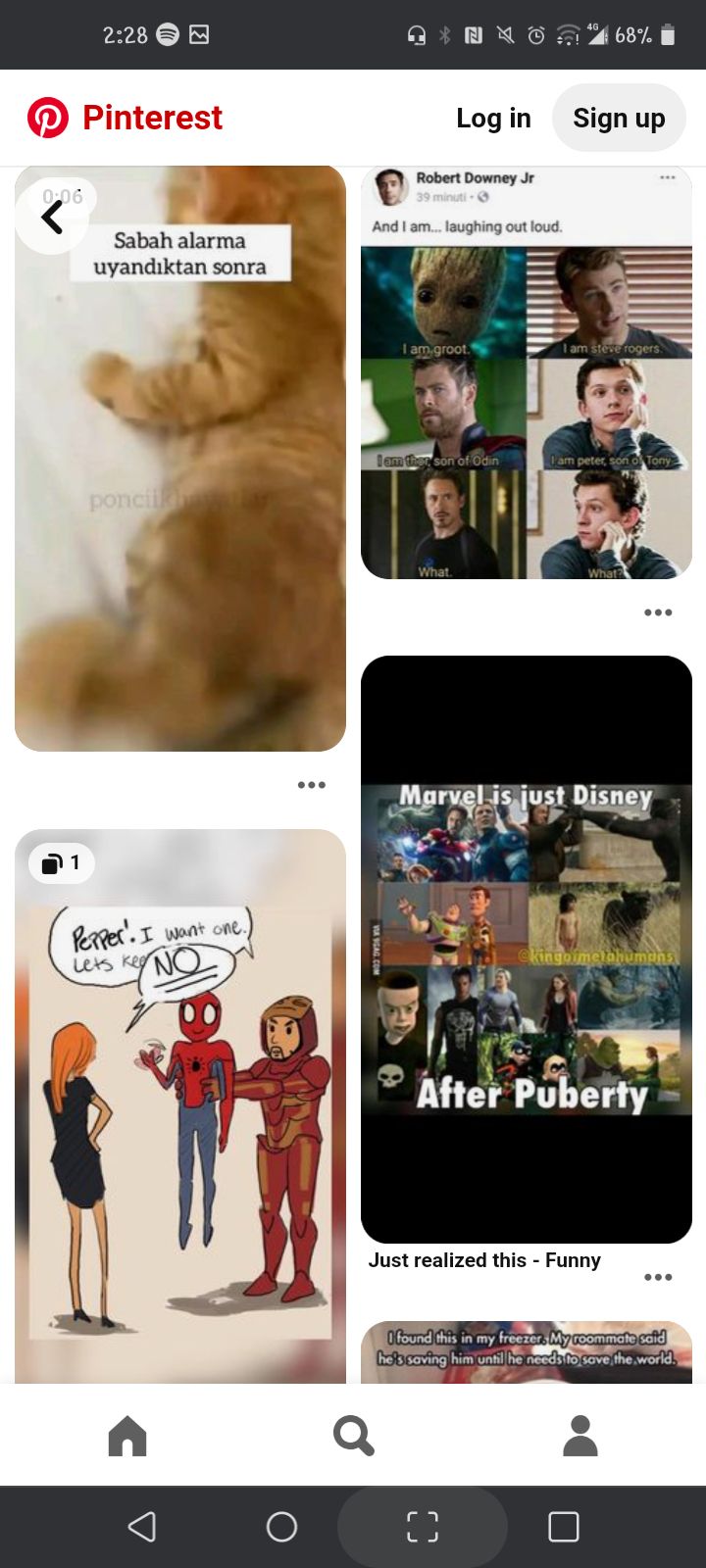This screenshot has width=706, height=1568.
Task: Go back using the arrow on the cat video
Action: (52, 218)
